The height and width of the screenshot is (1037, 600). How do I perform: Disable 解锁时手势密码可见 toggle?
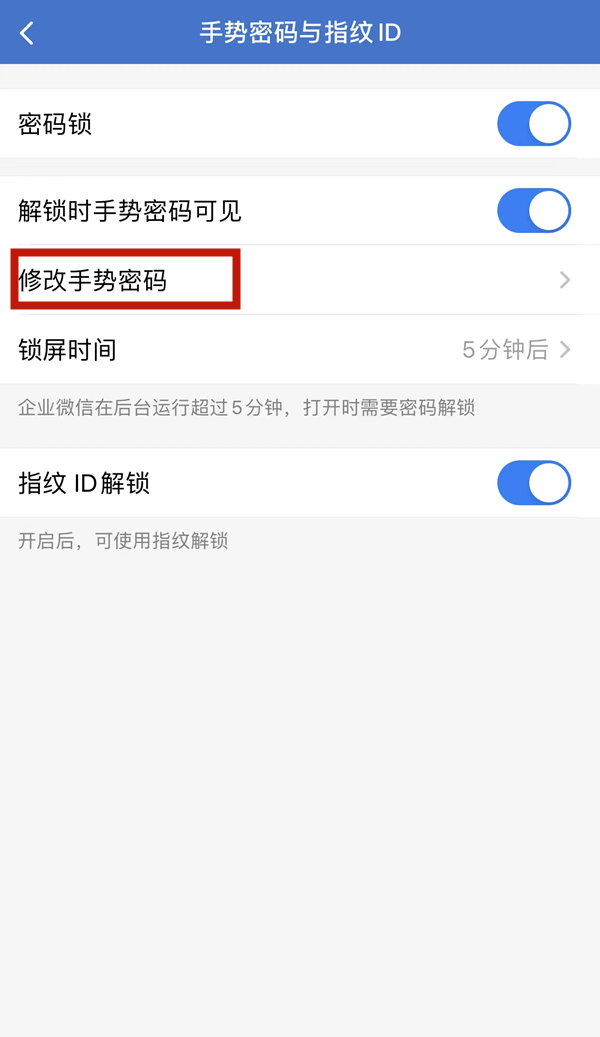click(x=533, y=211)
